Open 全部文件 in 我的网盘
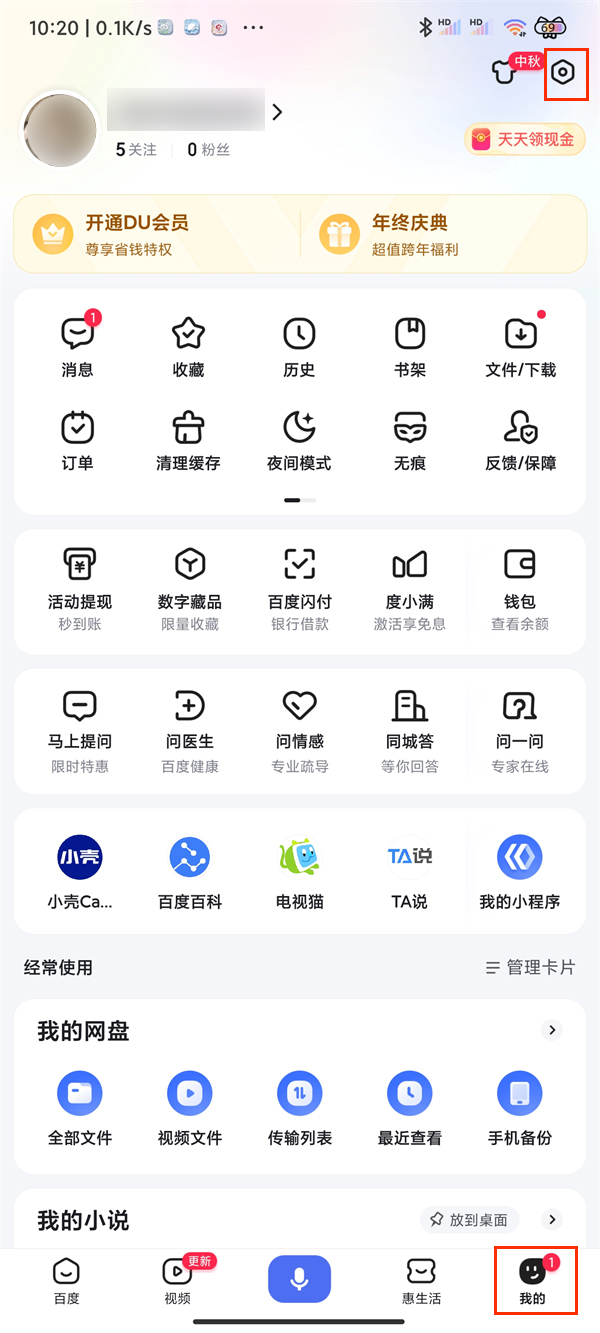The width and height of the screenshot is (600, 1333). (80, 1107)
